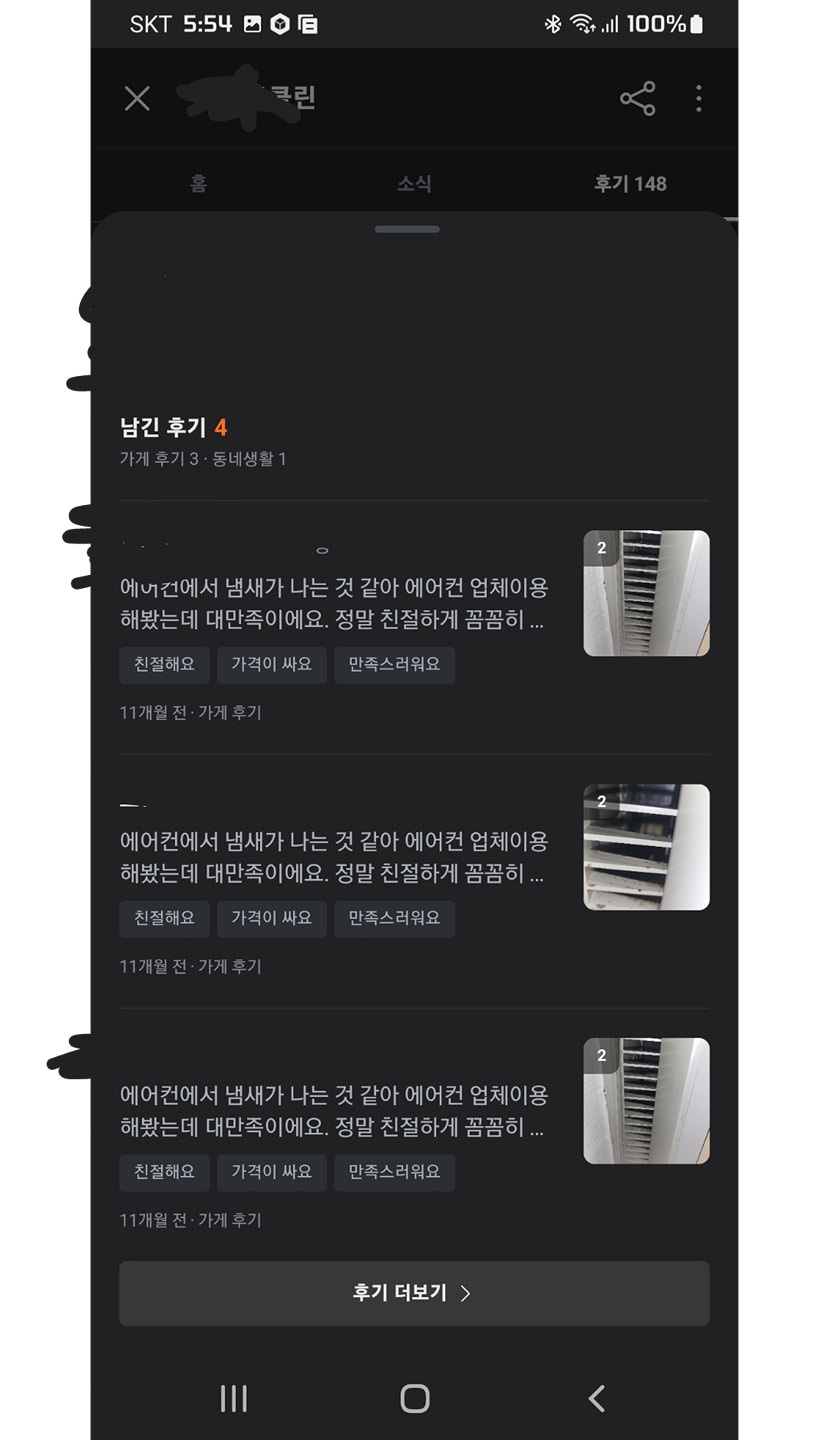Open the three-dot overflow menu
This screenshot has width=829, height=1440.
[x=698, y=98]
